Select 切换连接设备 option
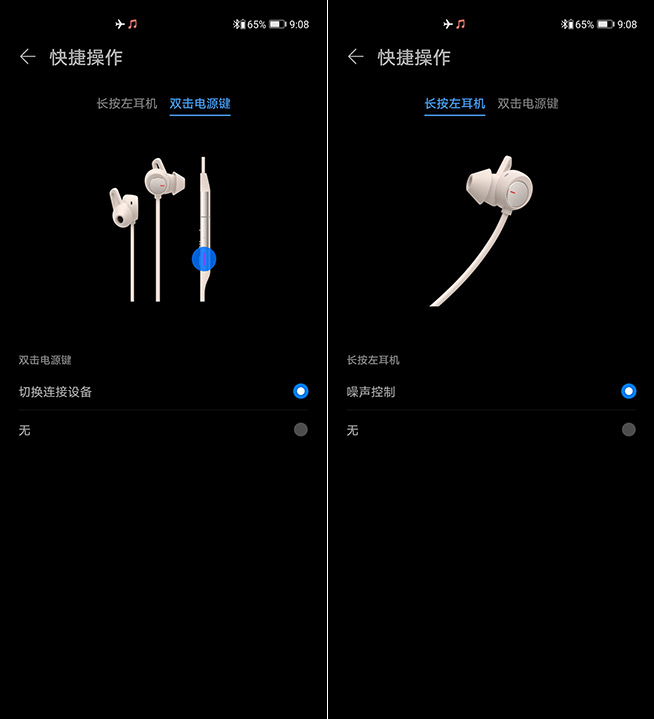The width and height of the screenshot is (654, 719). point(300,391)
